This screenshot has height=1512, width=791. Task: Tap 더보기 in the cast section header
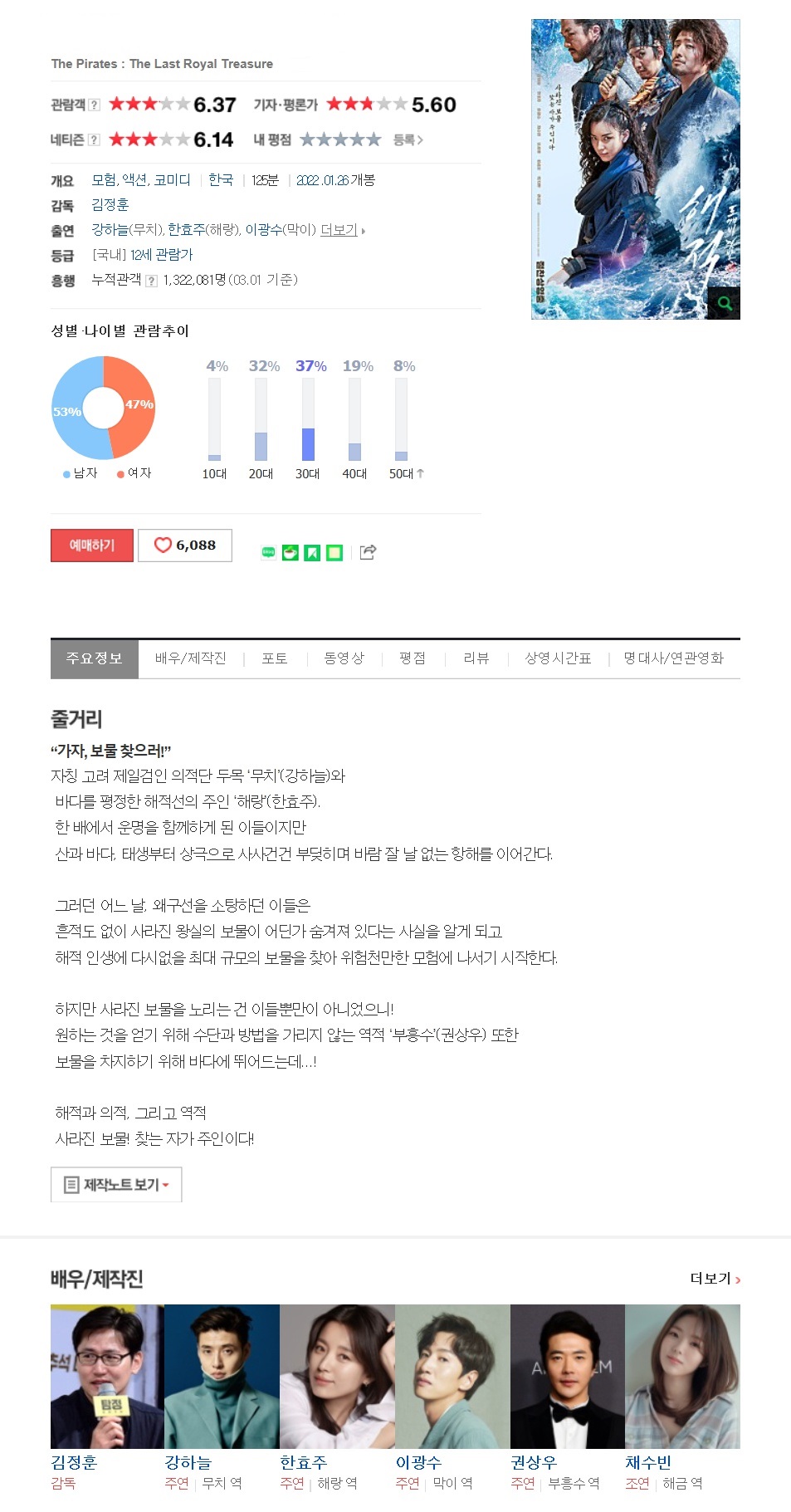[x=715, y=1279]
